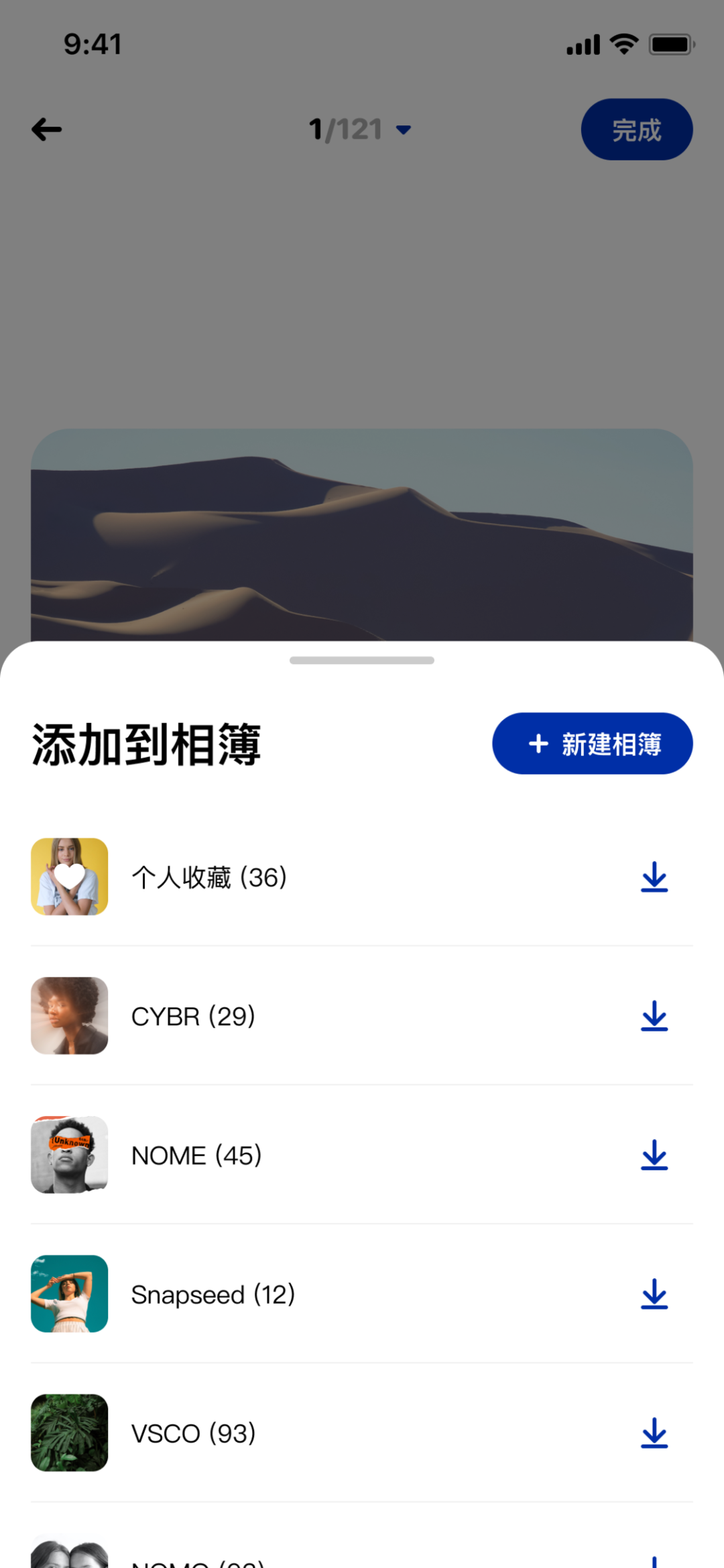
Task: Save to 个人收藏 using its download icon
Action: 654,877
